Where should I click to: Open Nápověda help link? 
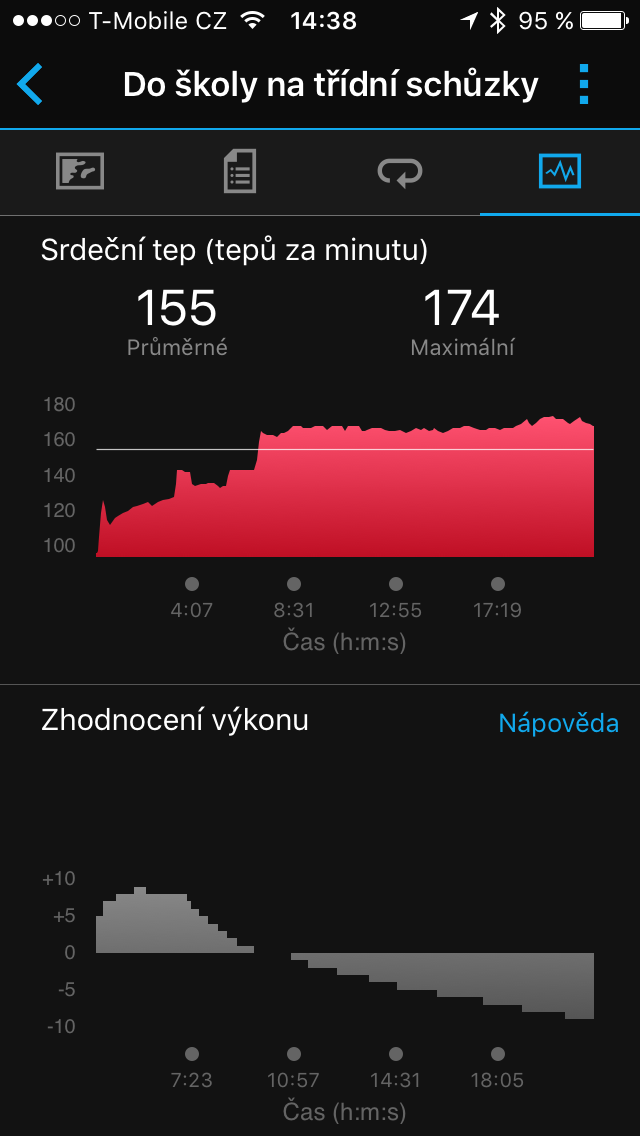coord(558,723)
